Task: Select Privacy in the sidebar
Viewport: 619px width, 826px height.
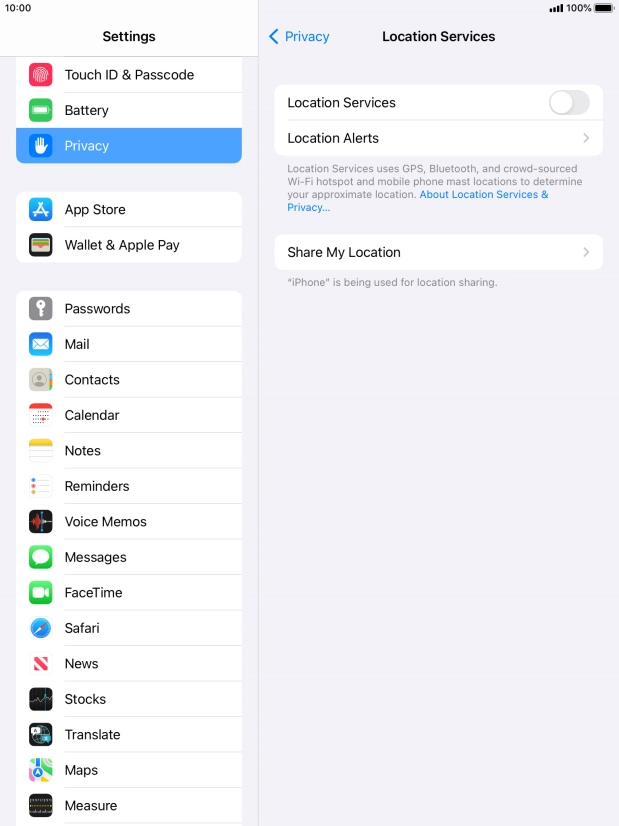Action: [129, 146]
